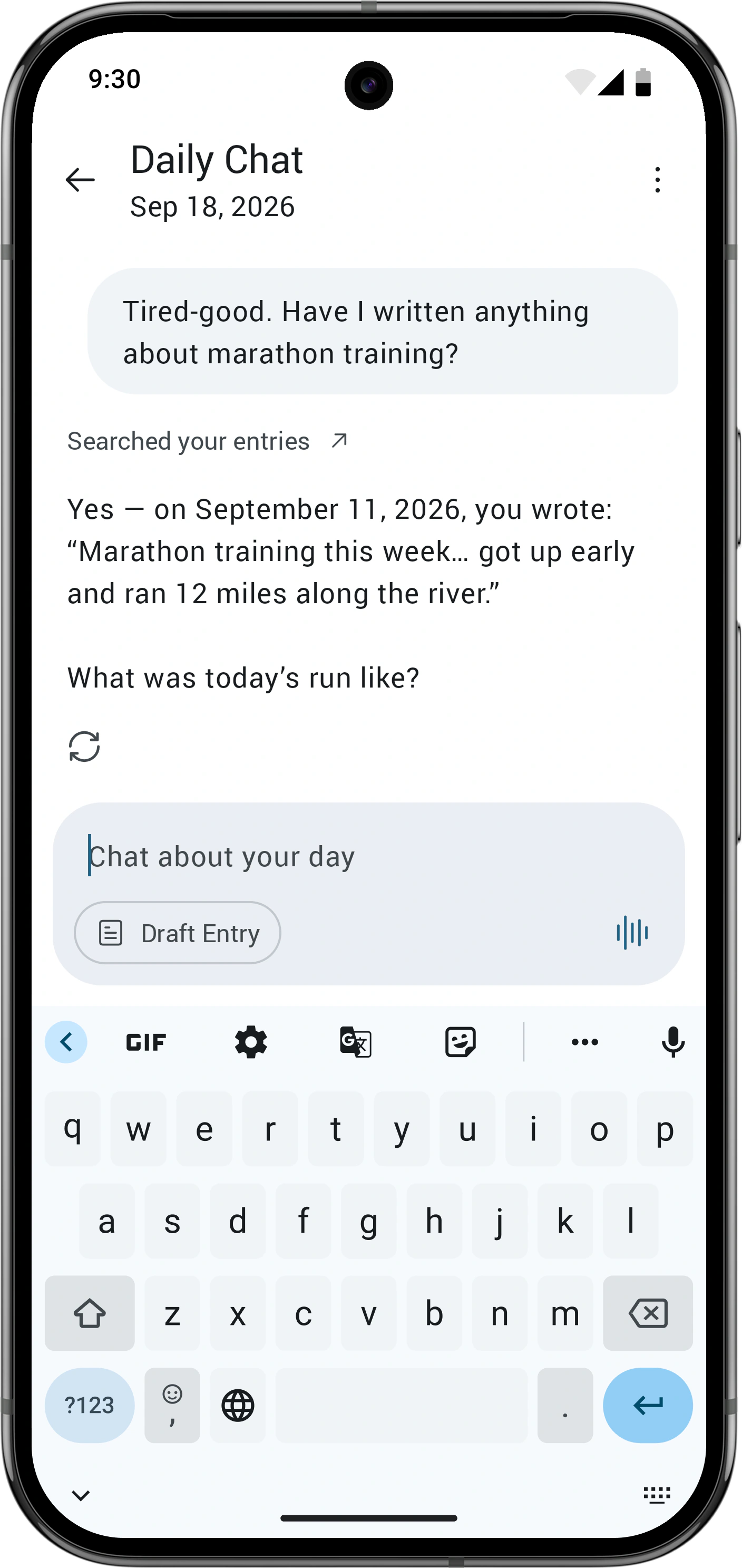Open the keyboard GIF picker
This screenshot has width=742, height=1568.
(x=146, y=1042)
